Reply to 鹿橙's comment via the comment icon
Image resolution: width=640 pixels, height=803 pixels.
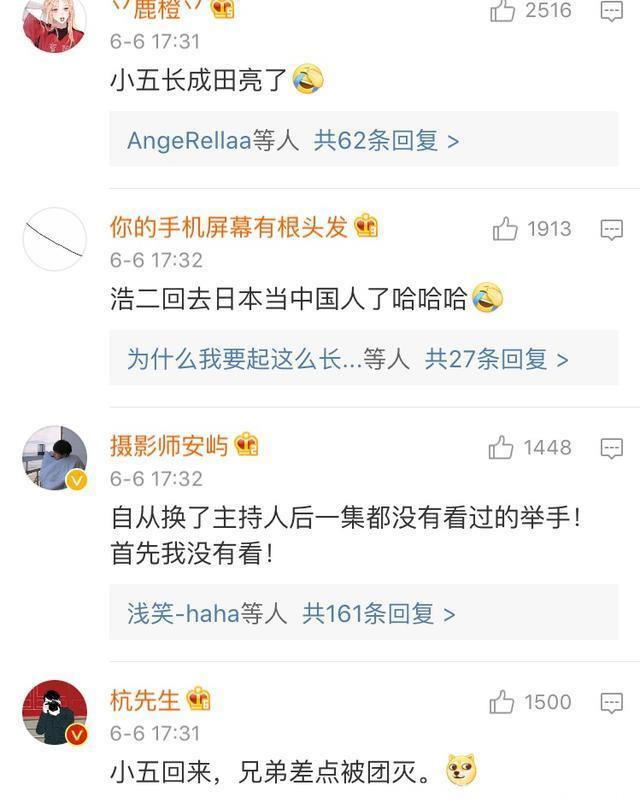[612, 11]
